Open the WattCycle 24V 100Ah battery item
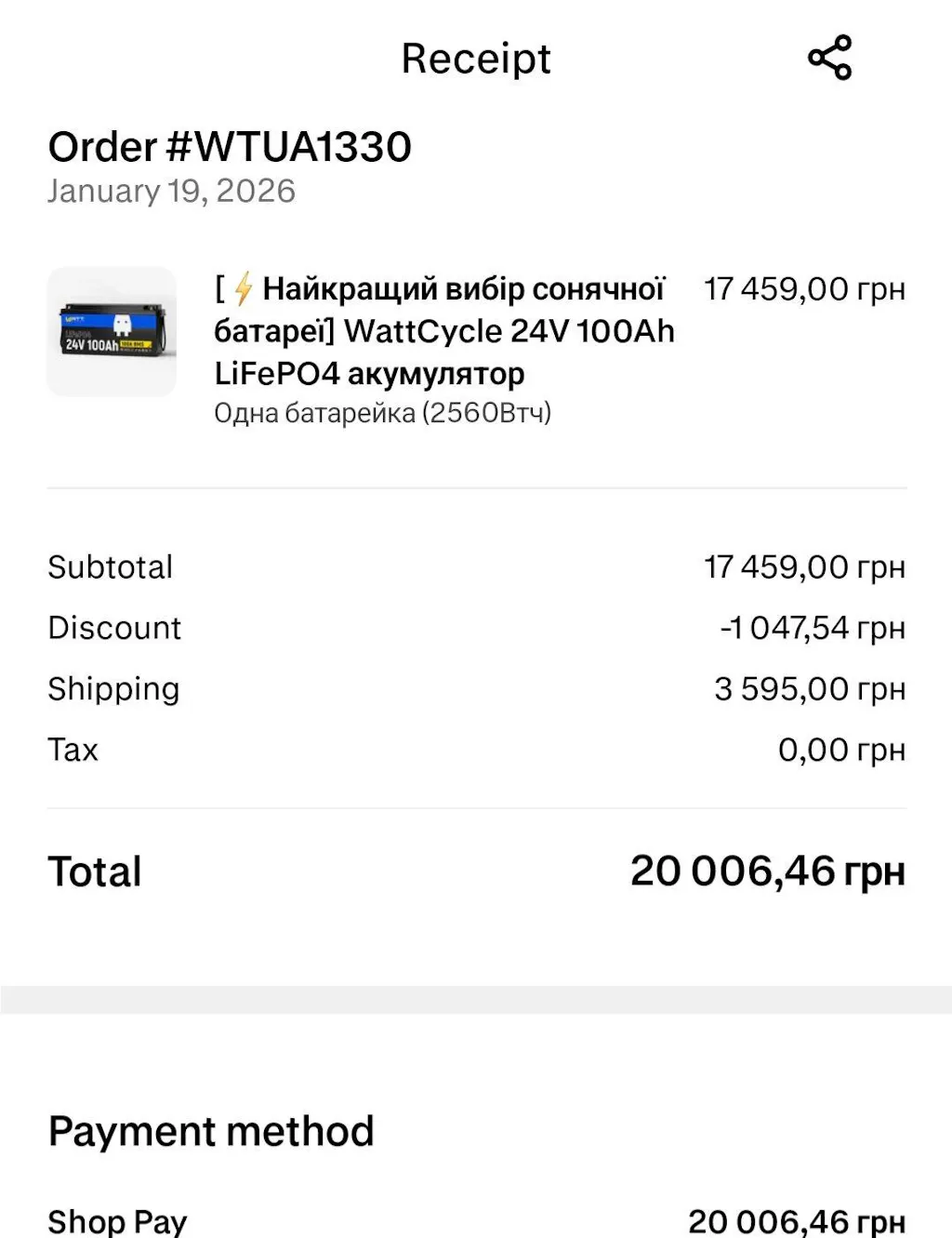The image size is (952, 1238). (x=443, y=332)
